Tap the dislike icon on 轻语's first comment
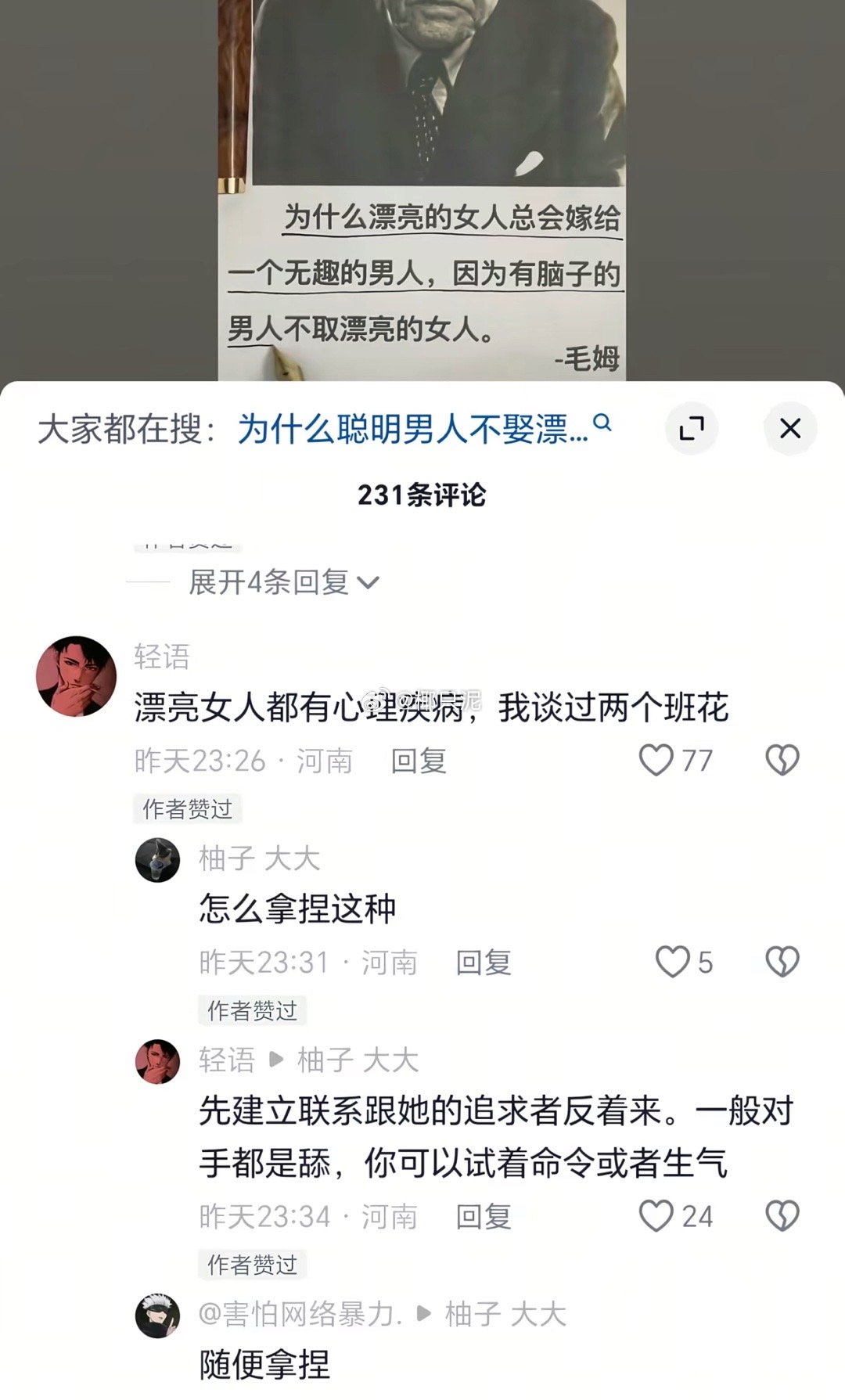 pyautogui.click(x=782, y=760)
